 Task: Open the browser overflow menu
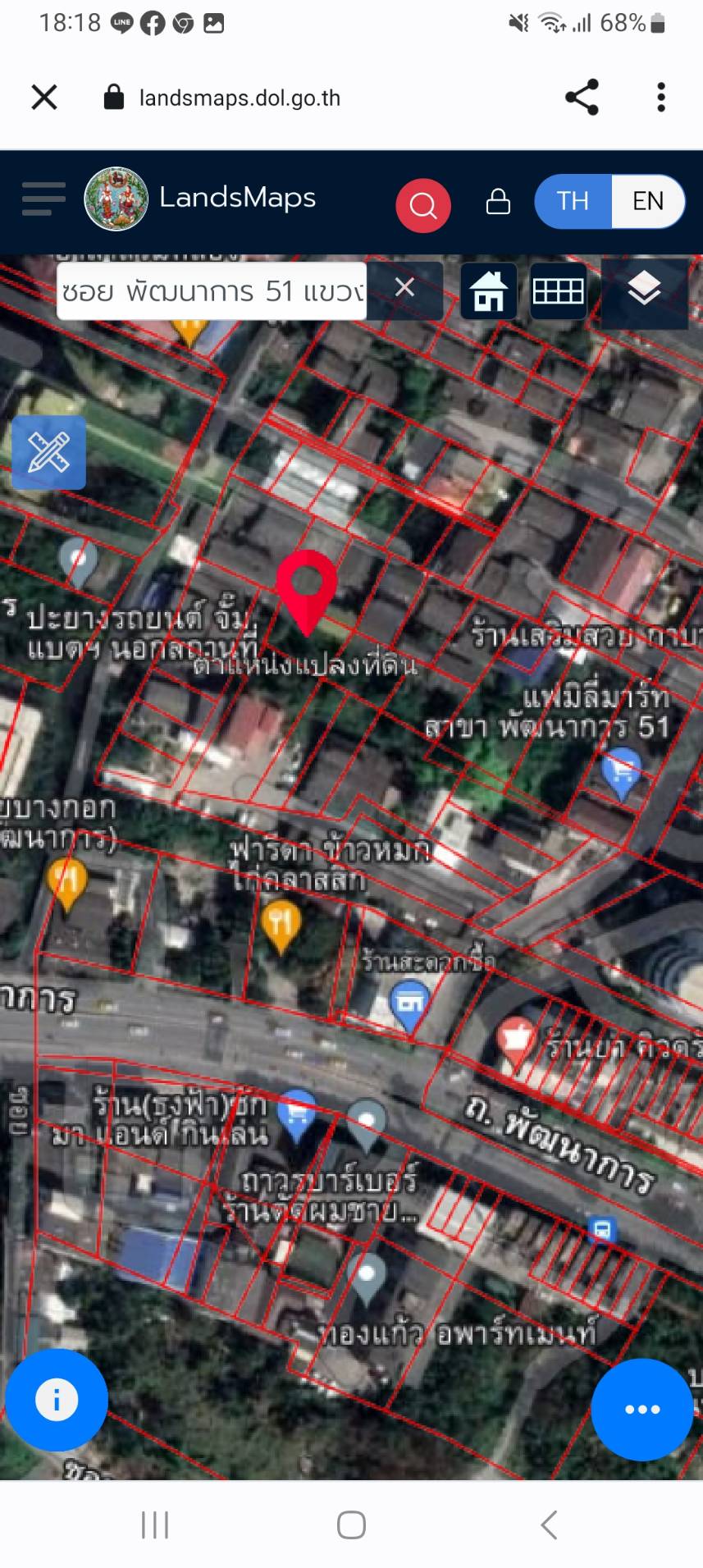pos(660,98)
